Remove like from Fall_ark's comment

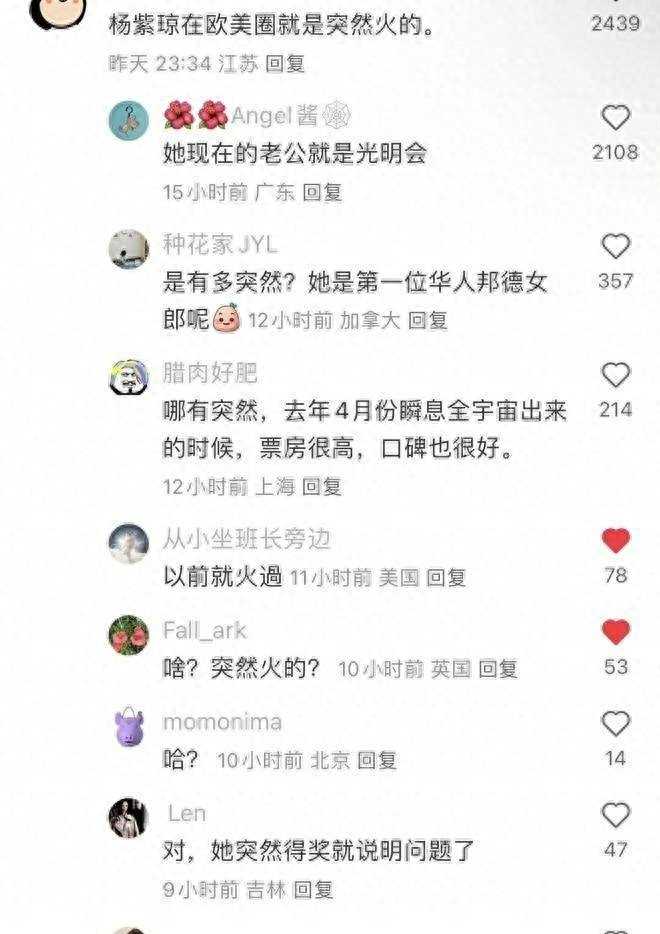[x=616, y=632]
